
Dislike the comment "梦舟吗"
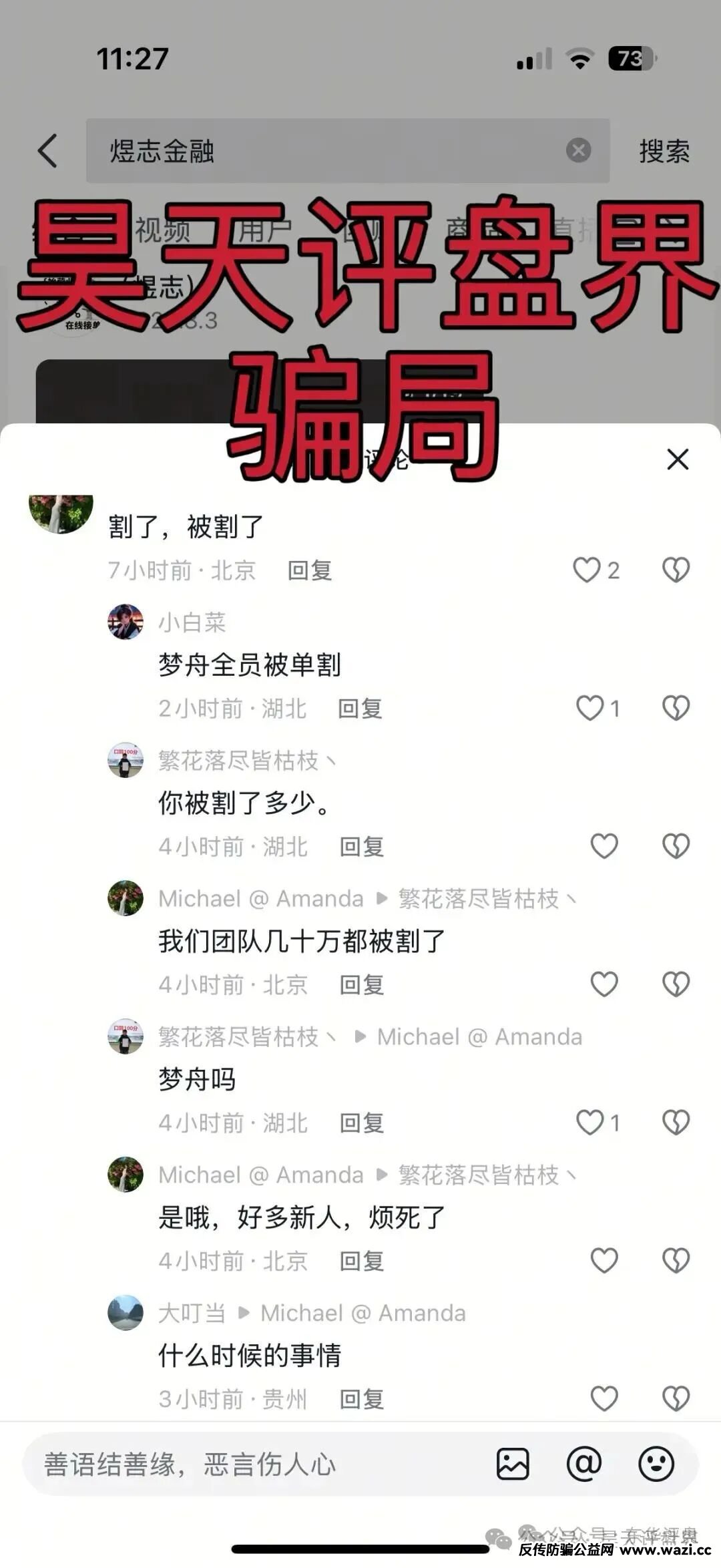pos(676,1123)
